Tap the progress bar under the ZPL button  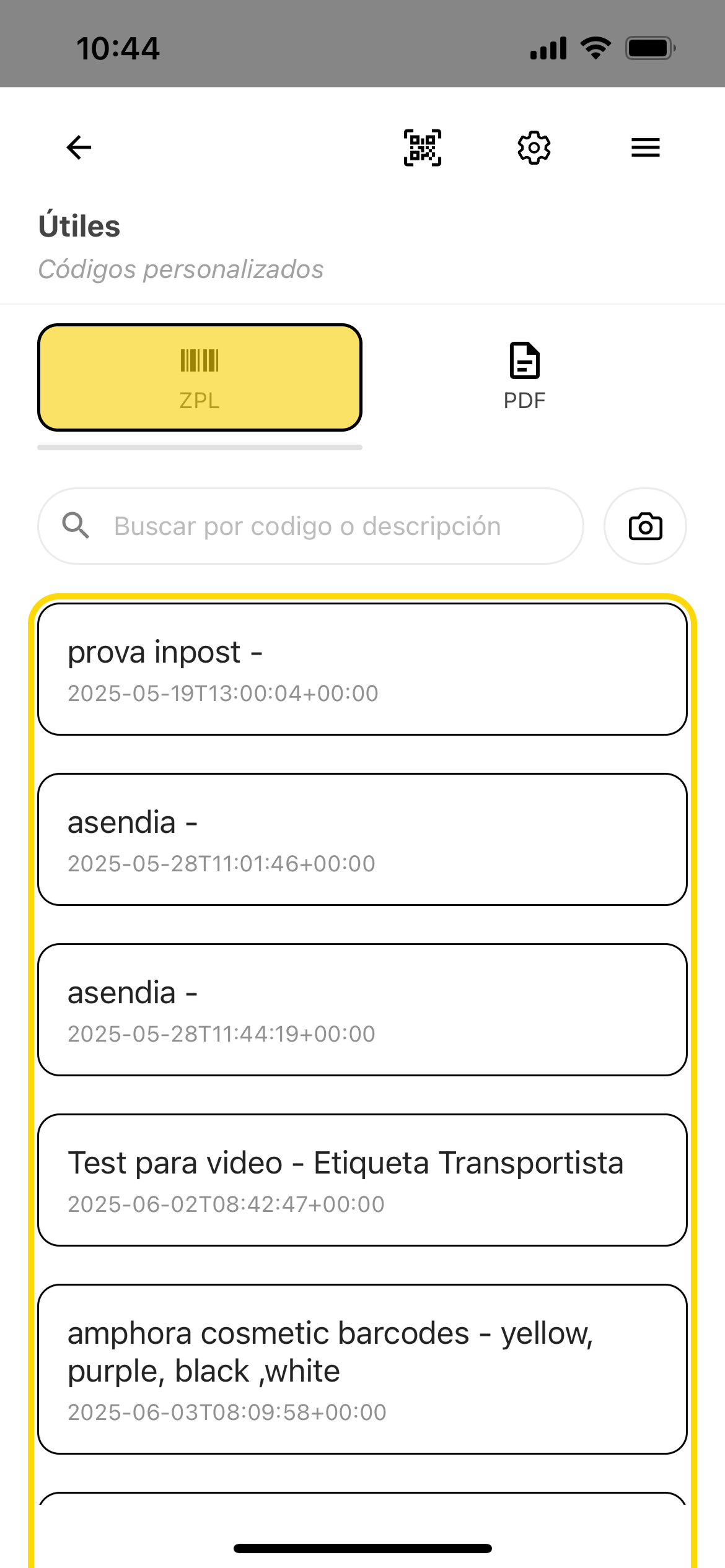click(200, 448)
